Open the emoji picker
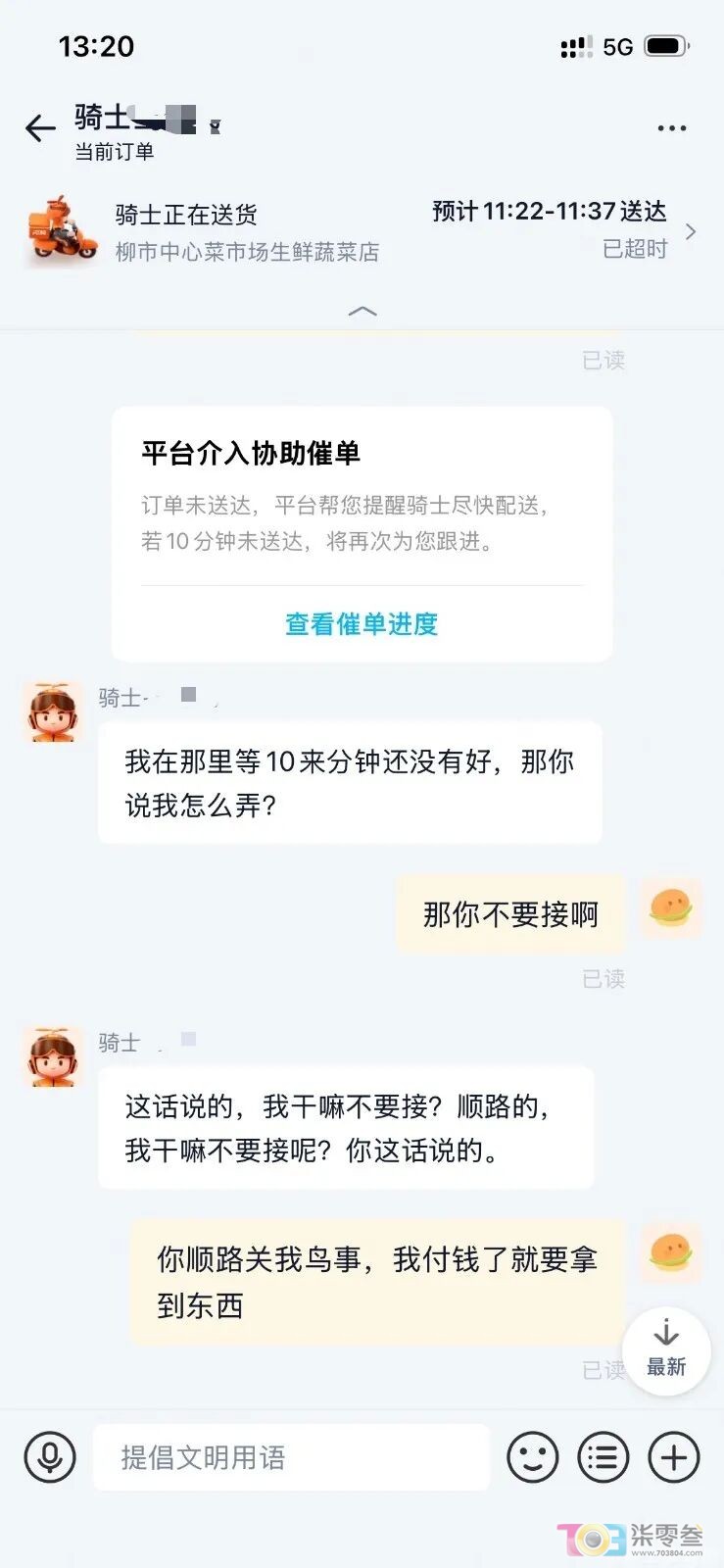Image resolution: width=724 pixels, height=1568 pixels. pos(533,1457)
